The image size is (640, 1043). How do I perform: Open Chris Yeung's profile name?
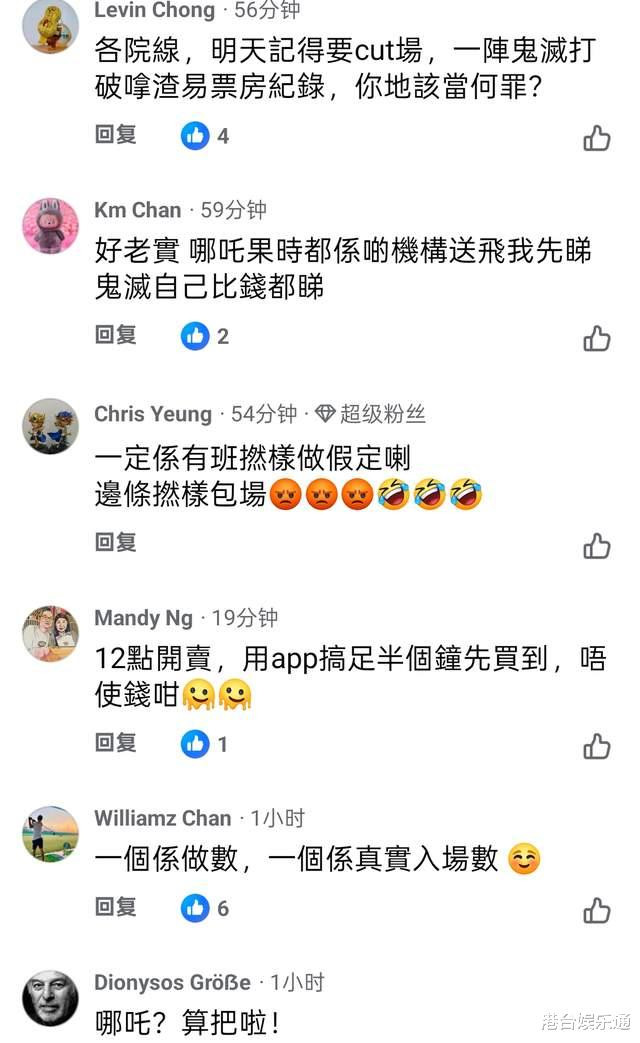pos(153,414)
